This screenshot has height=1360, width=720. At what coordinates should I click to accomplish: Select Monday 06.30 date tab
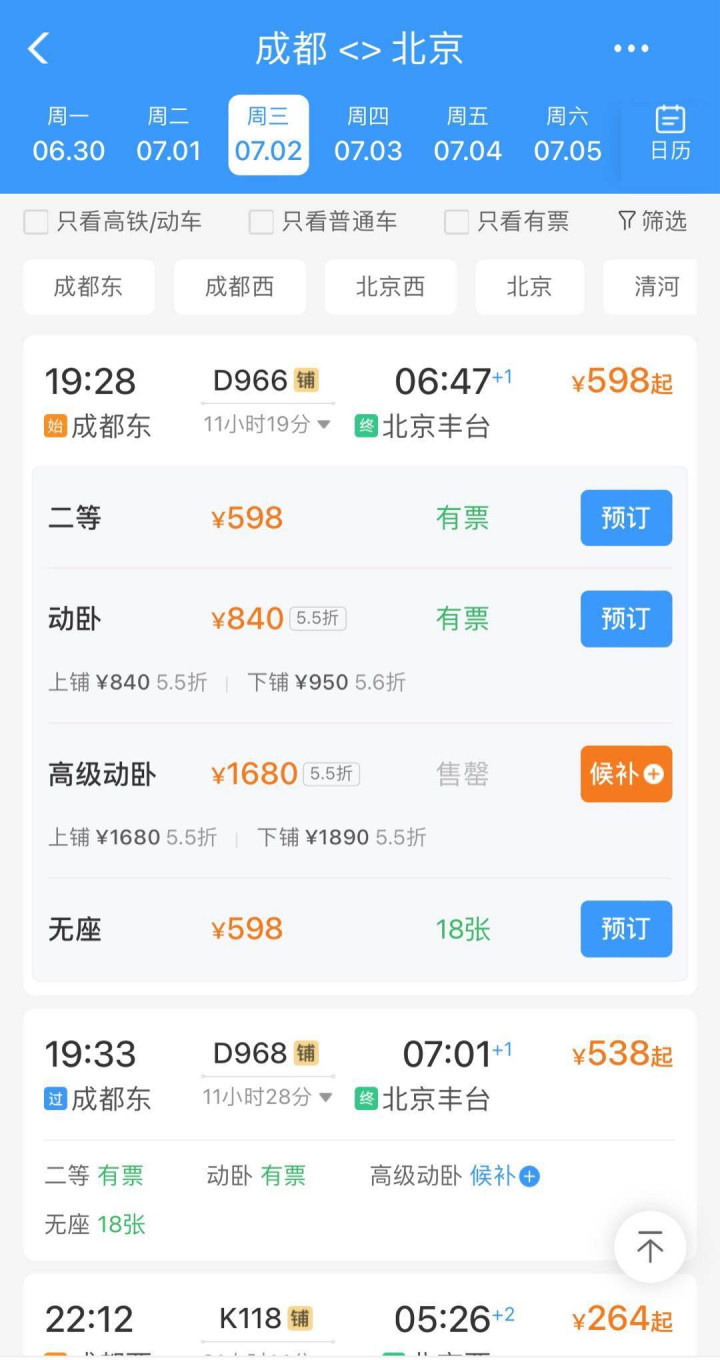[69, 135]
